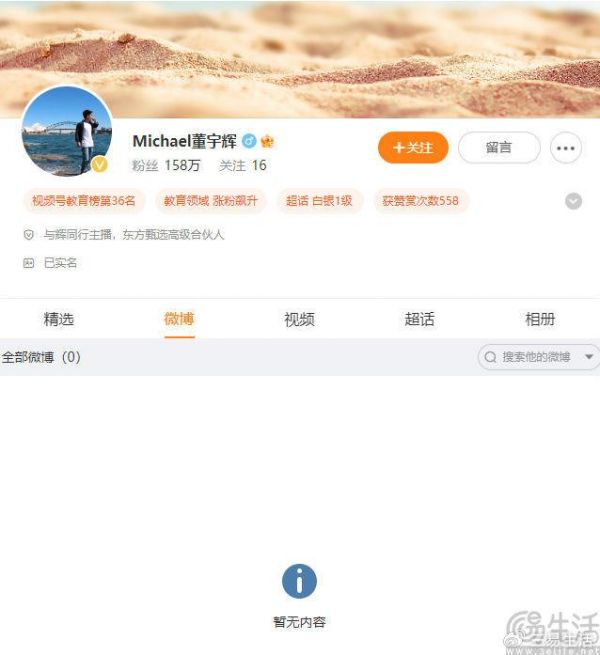Follow Michael董宇辉 with the +关注 button

(x=413, y=147)
